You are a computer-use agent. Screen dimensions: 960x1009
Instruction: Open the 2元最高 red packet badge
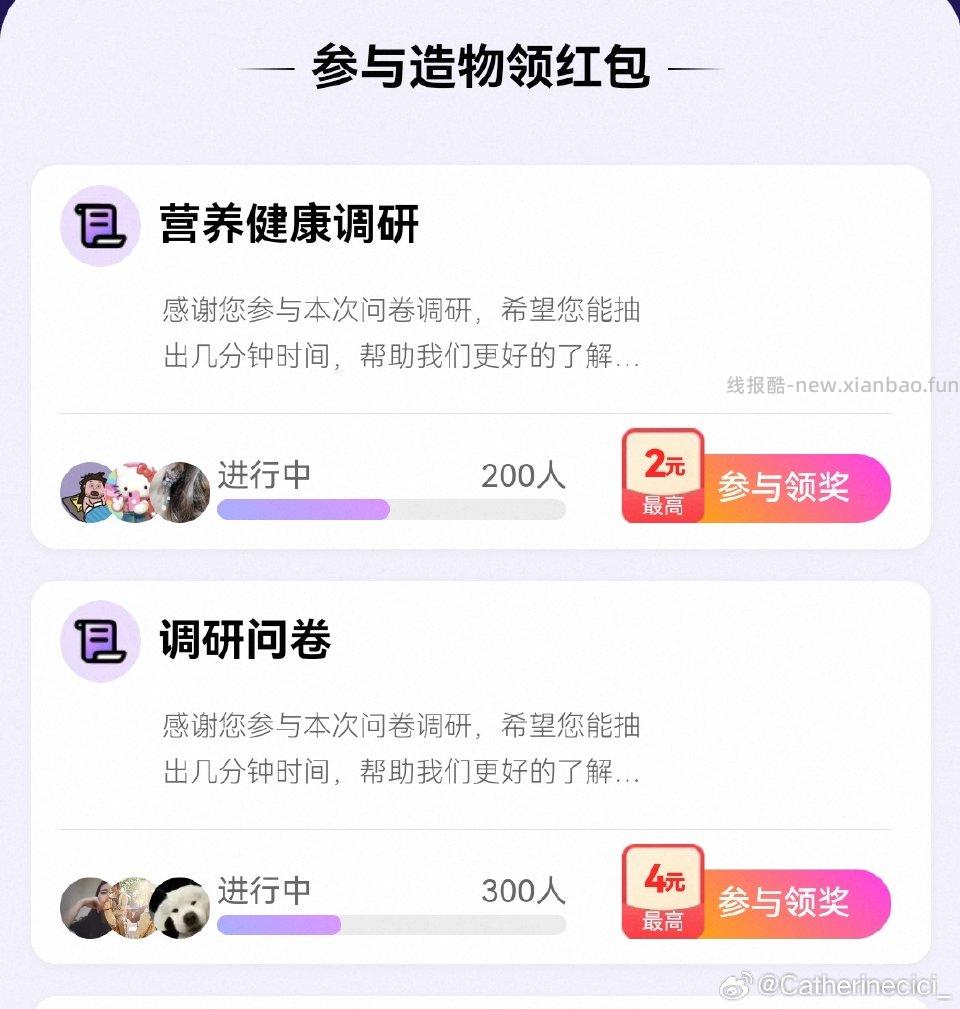(663, 476)
